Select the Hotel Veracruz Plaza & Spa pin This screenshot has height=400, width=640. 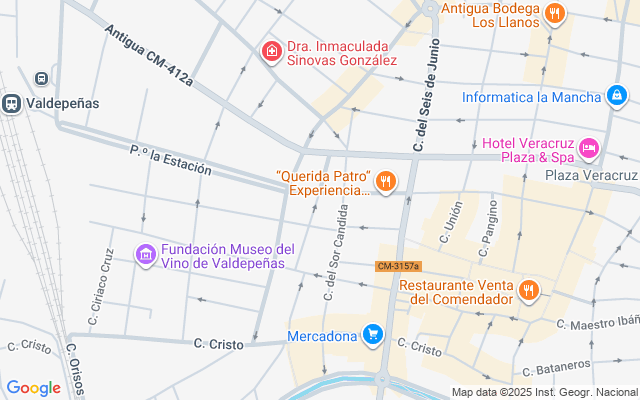(x=589, y=149)
